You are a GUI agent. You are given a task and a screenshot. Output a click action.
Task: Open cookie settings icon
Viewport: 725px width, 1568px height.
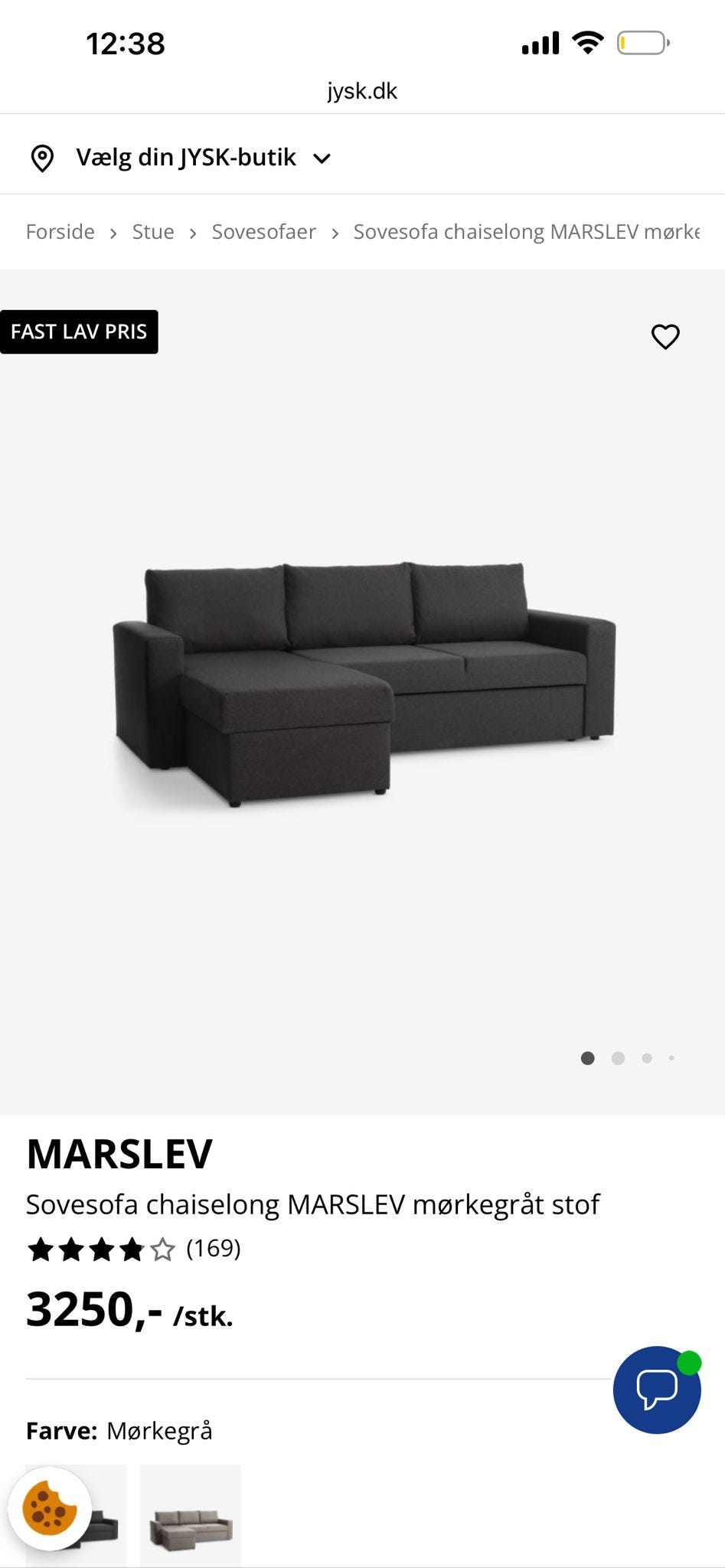click(x=49, y=1508)
